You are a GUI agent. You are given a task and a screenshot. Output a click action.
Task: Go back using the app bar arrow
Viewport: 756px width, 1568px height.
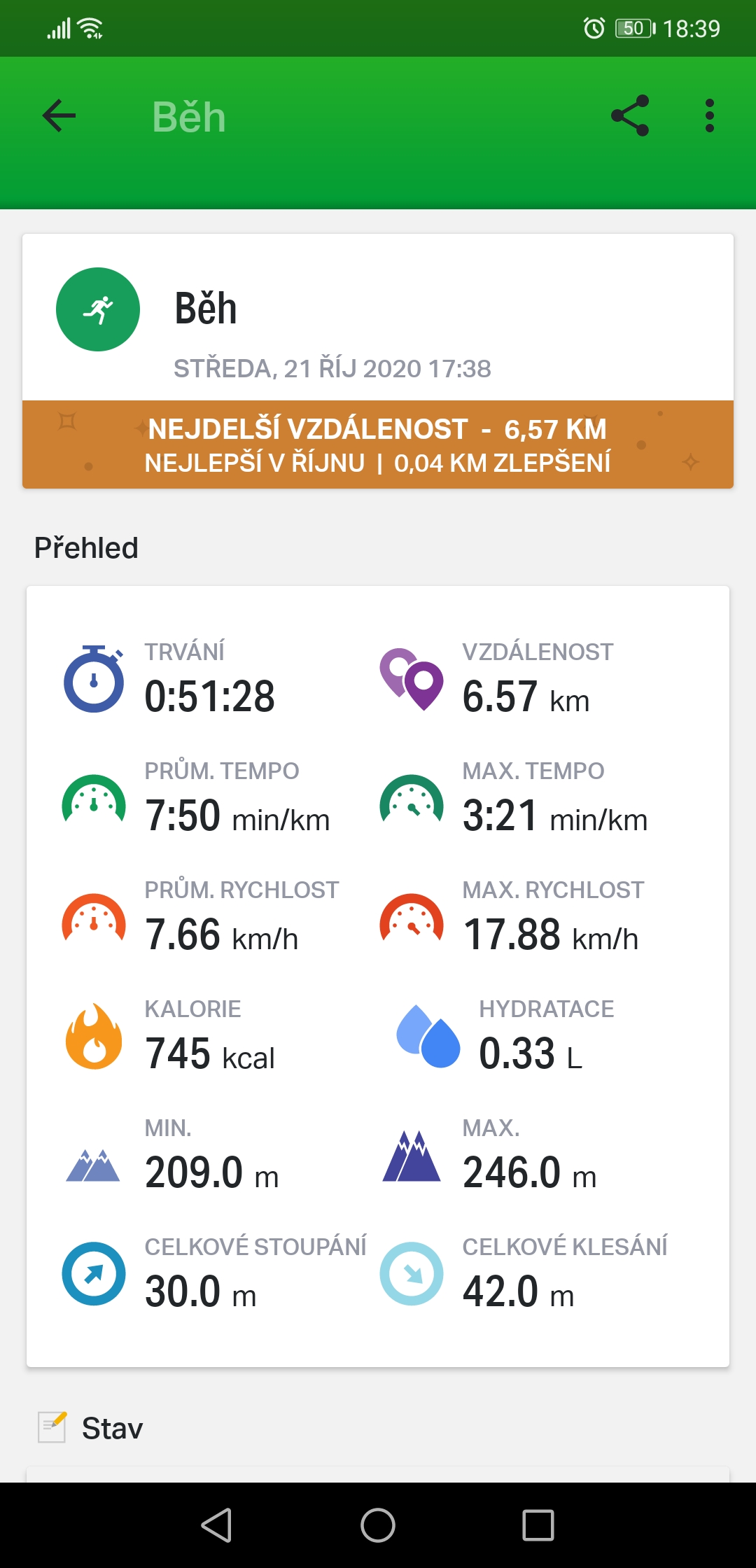[x=59, y=115]
